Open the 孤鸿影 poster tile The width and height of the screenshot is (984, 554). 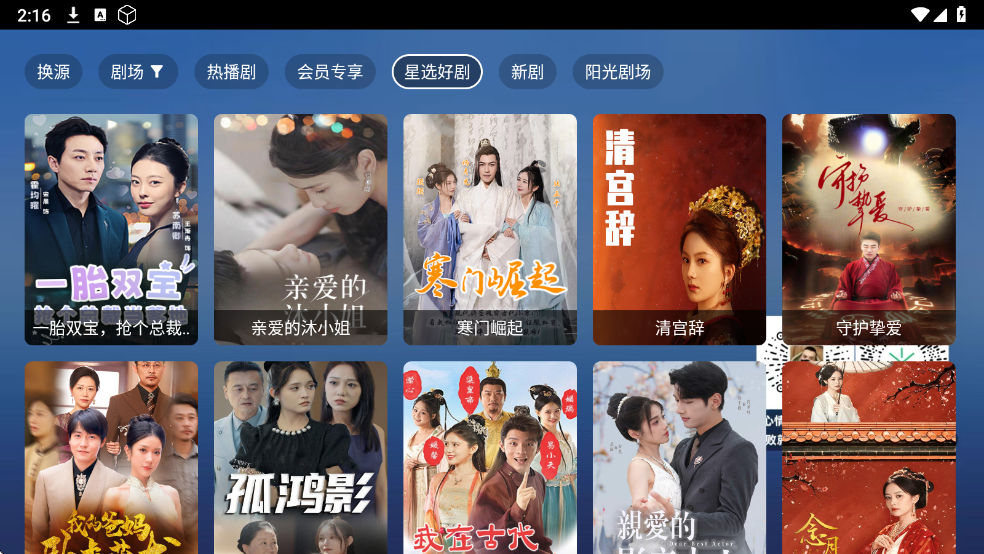pyautogui.click(x=300, y=458)
